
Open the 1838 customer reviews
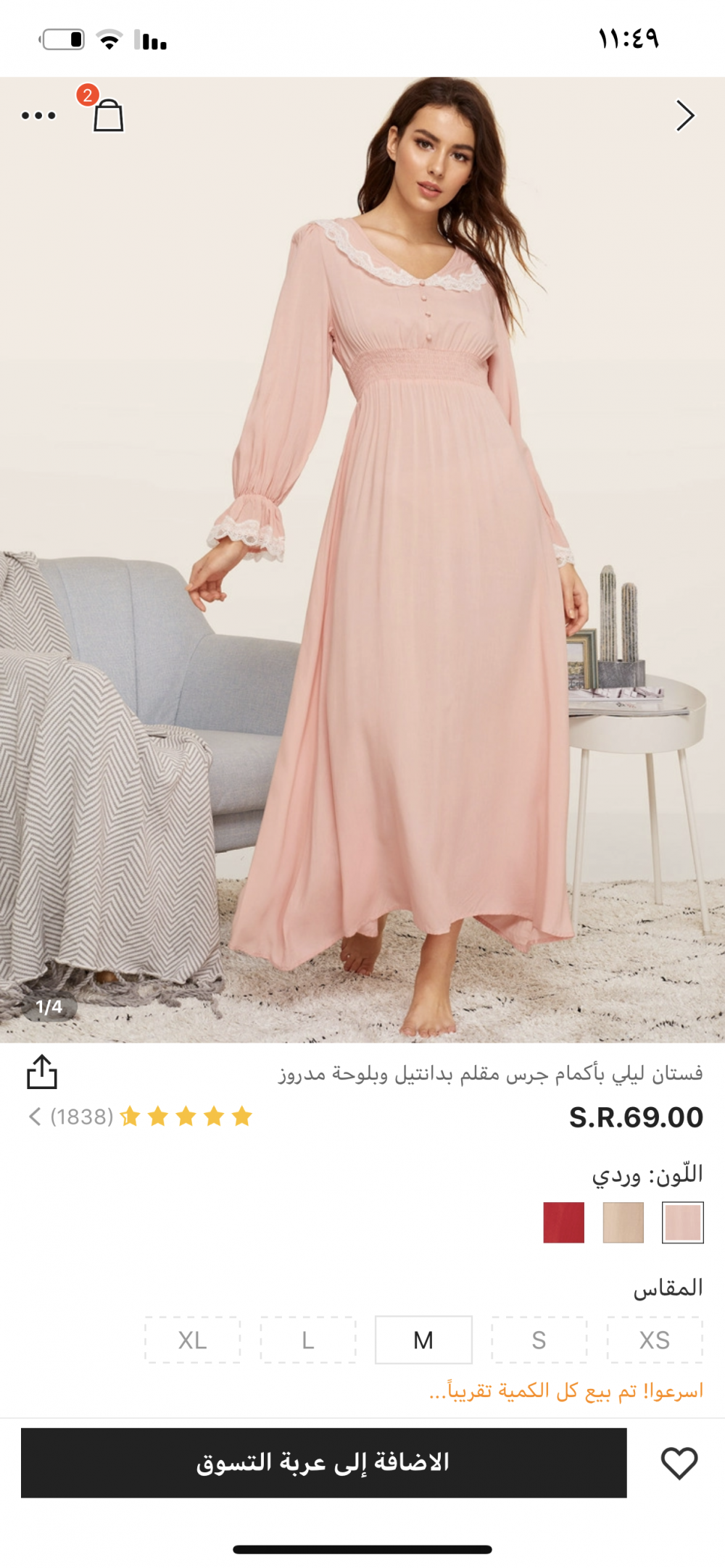(x=141, y=1117)
